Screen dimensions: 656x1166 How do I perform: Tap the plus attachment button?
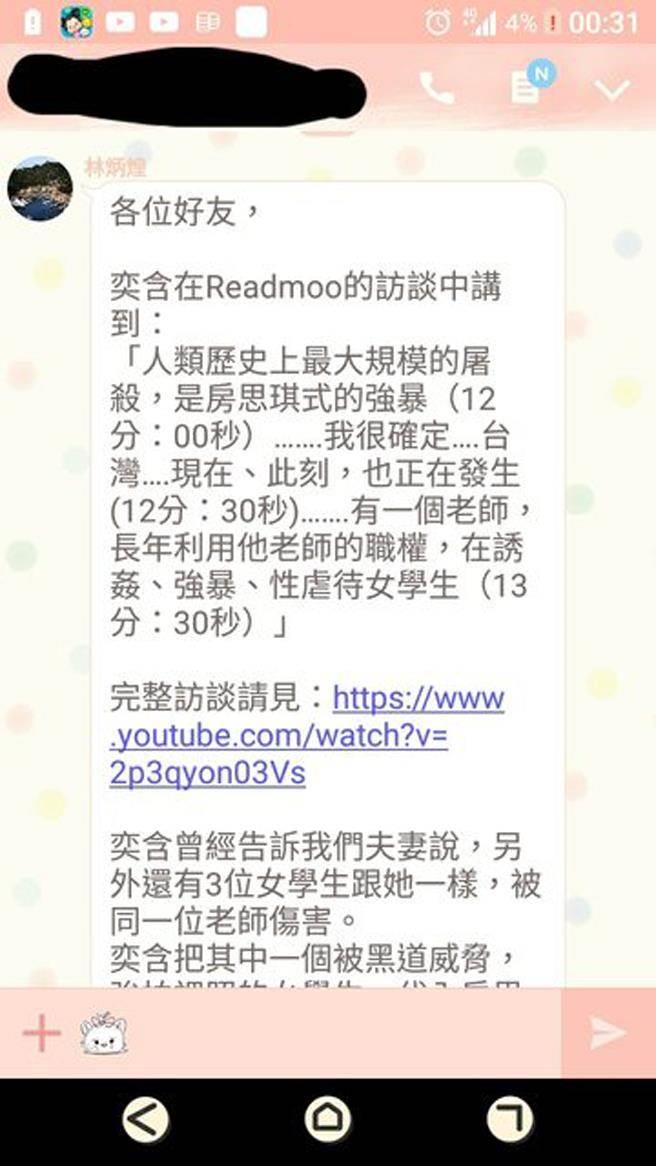click(x=41, y=1033)
